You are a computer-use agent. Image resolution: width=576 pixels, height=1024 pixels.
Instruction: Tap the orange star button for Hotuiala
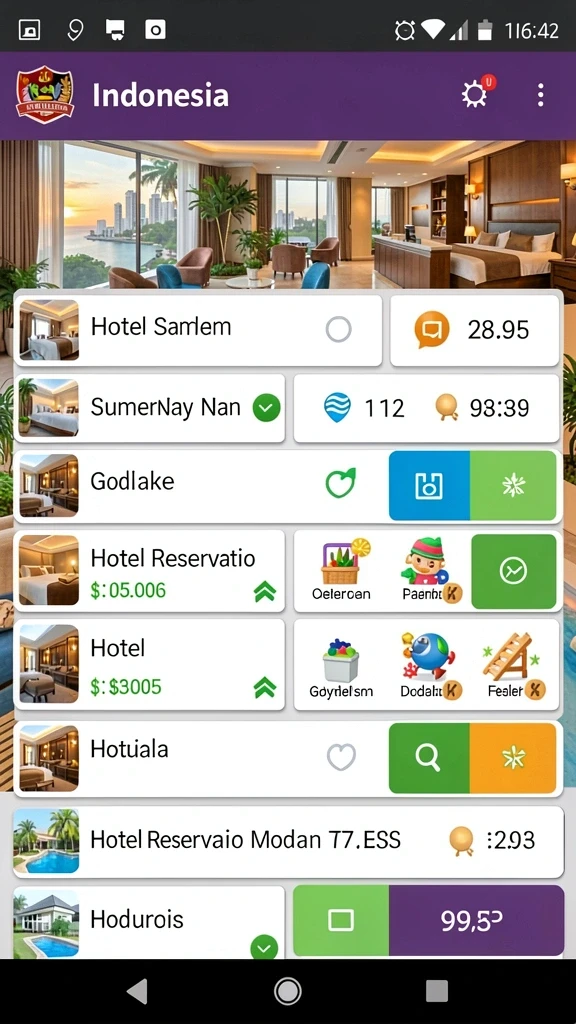pyautogui.click(x=513, y=758)
